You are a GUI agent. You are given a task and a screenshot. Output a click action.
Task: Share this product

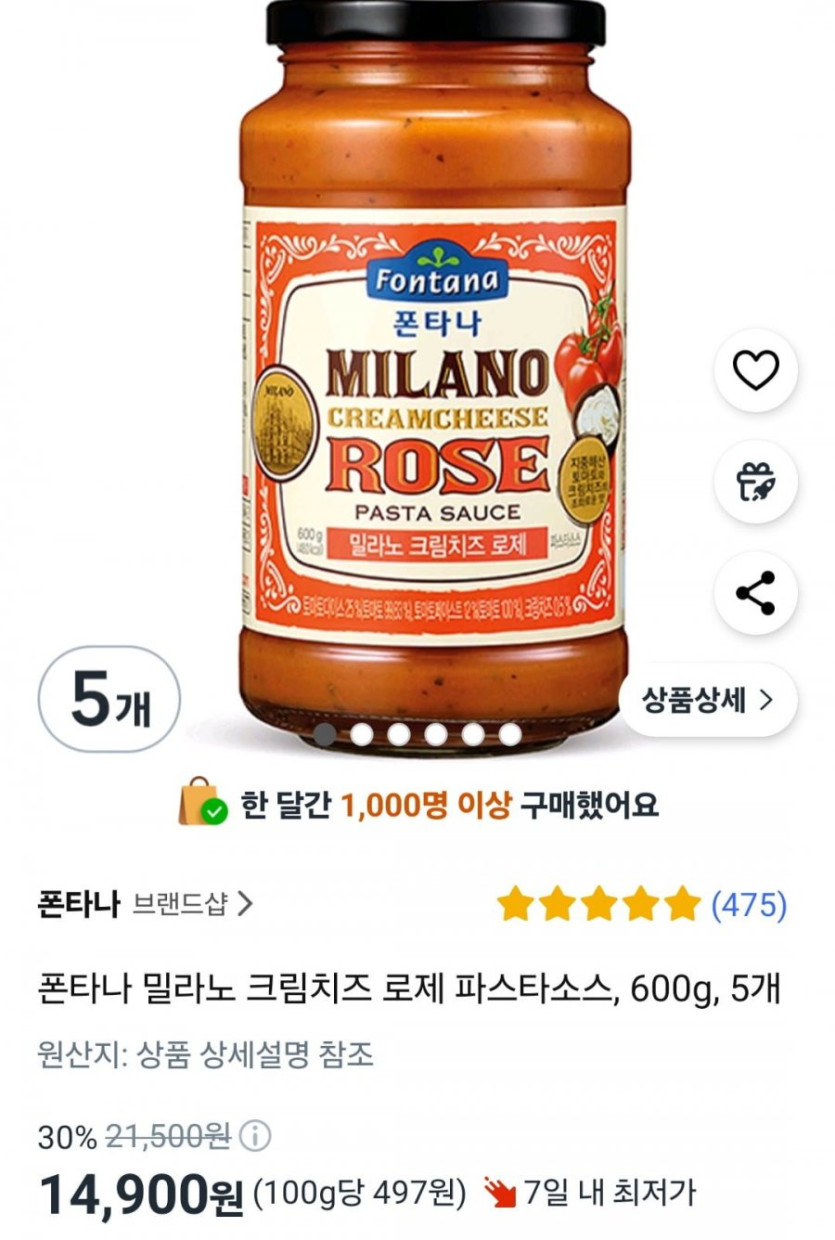(755, 593)
